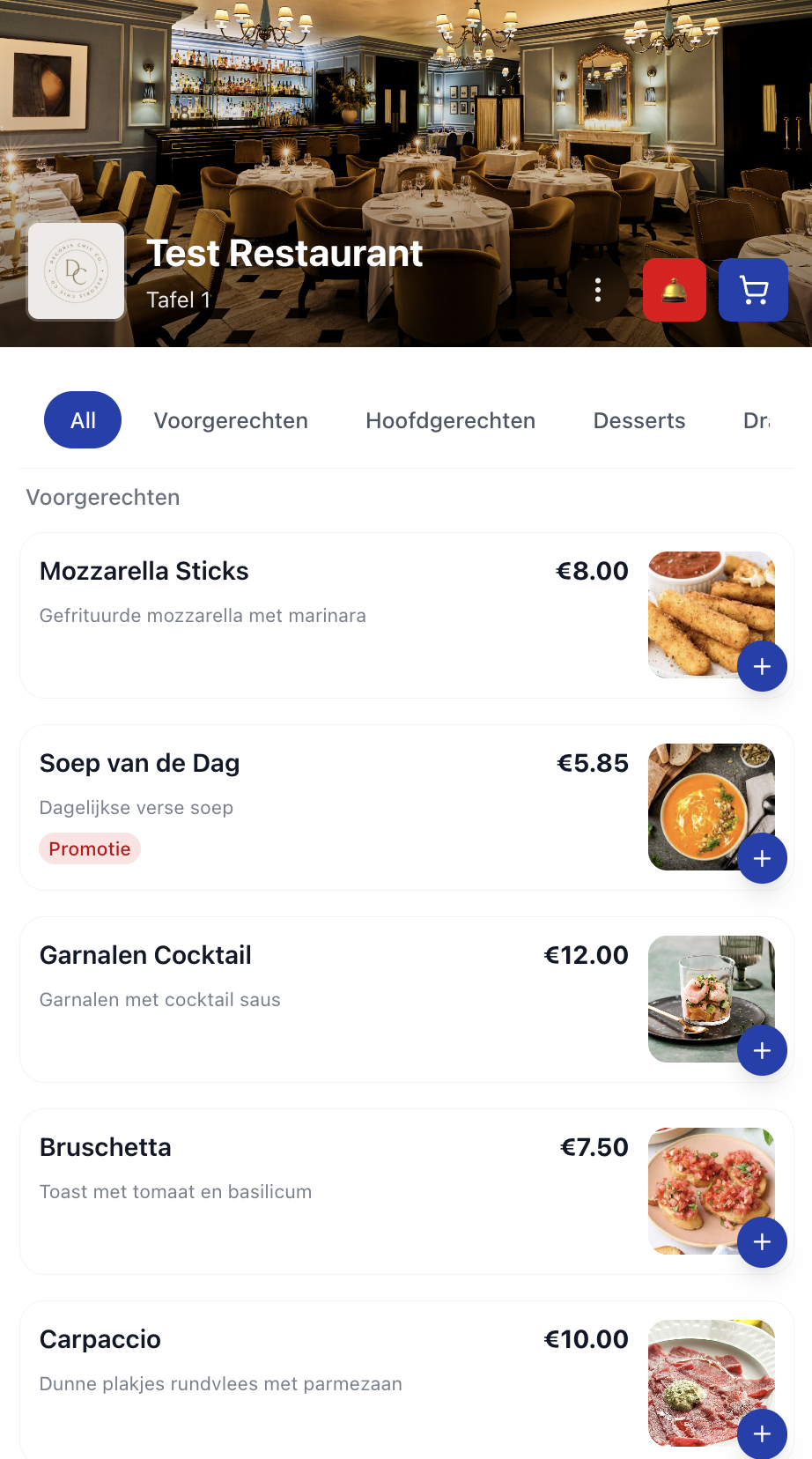Select the Voorgerechten filter

pos(231,420)
